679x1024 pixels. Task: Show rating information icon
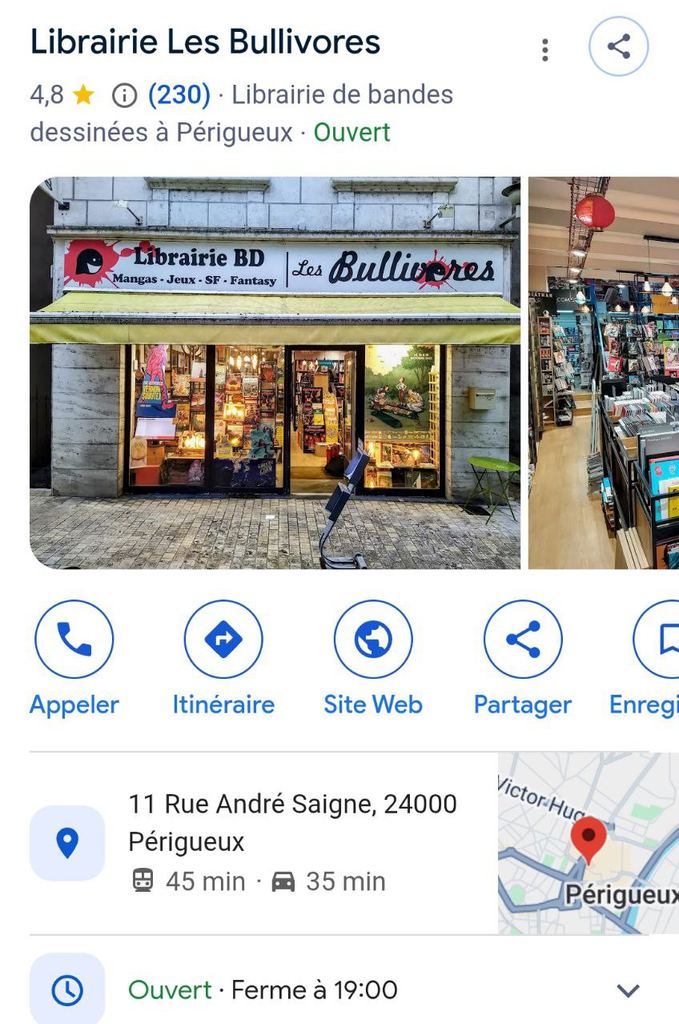click(x=124, y=95)
